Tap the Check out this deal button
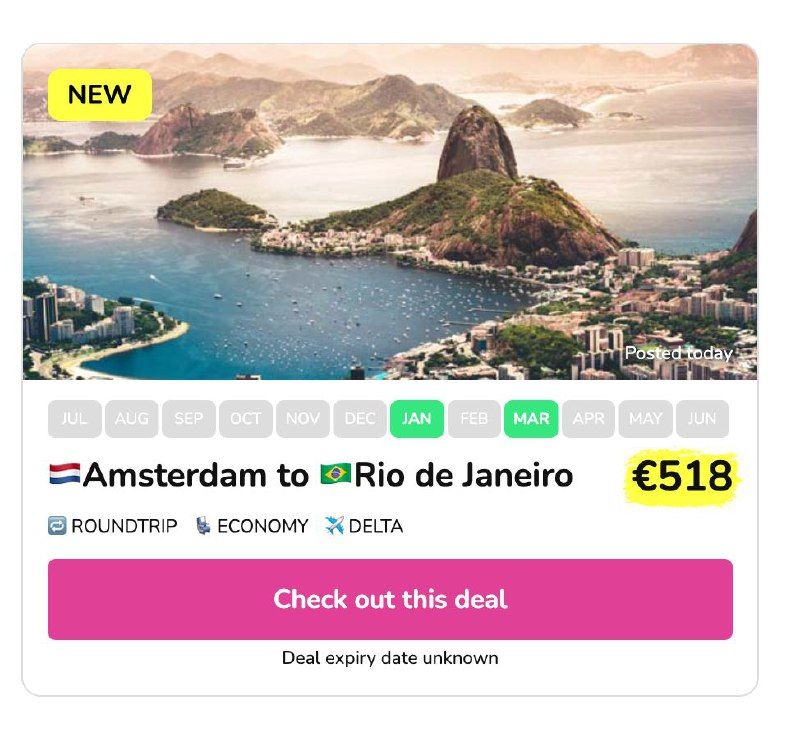Image resolution: width=800 pixels, height=733 pixels. pos(390,599)
